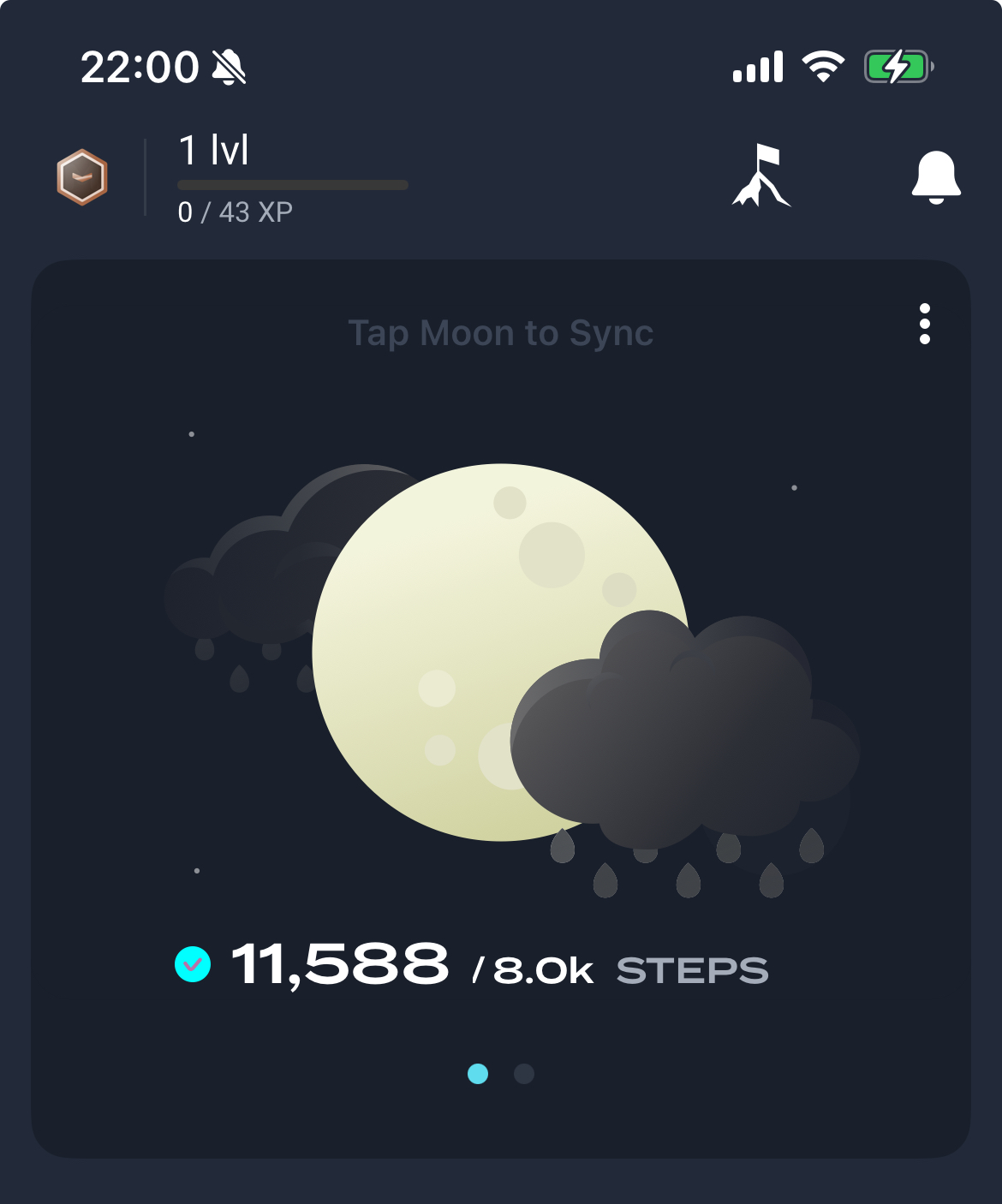Go to the second page indicator dot

tap(524, 1074)
